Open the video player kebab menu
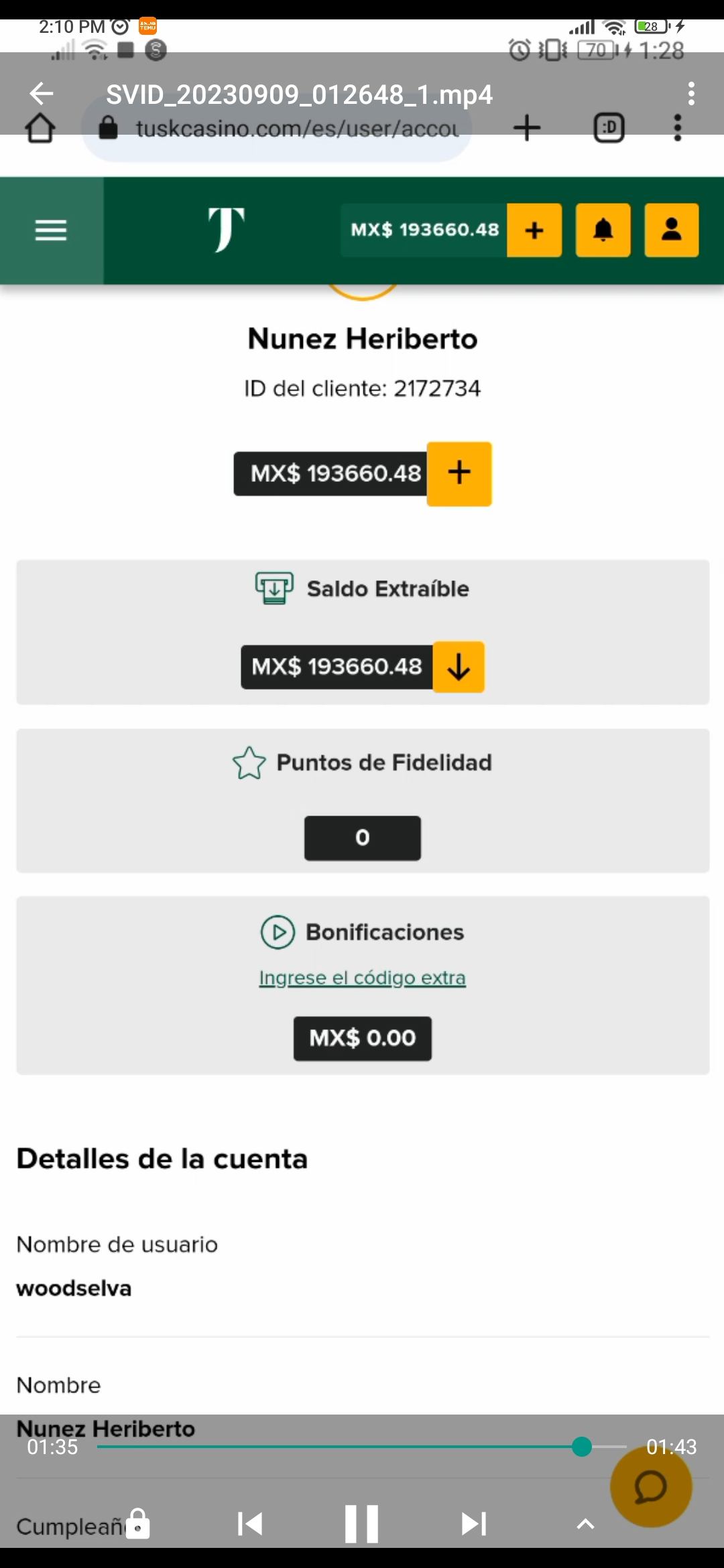Screen dimensions: 724x1568 (691, 94)
